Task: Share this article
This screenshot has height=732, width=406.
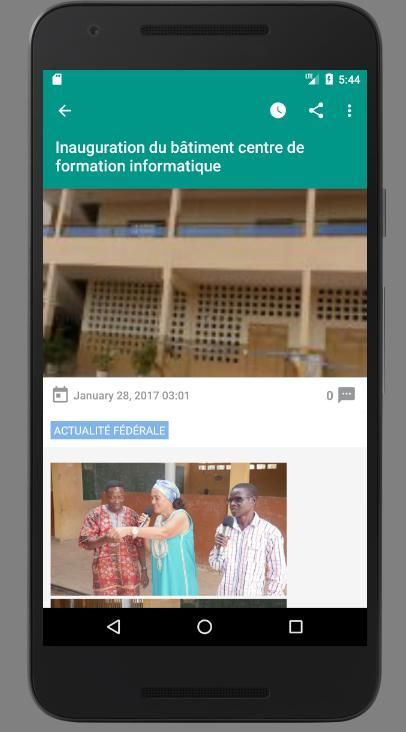Action: tap(316, 111)
